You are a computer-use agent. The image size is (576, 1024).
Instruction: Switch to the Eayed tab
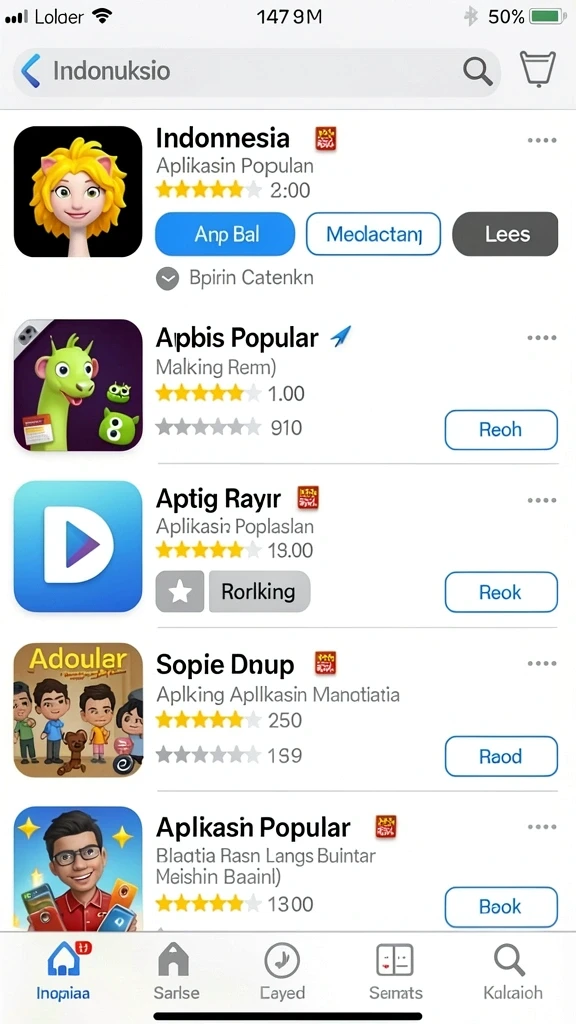pos(282,971)
